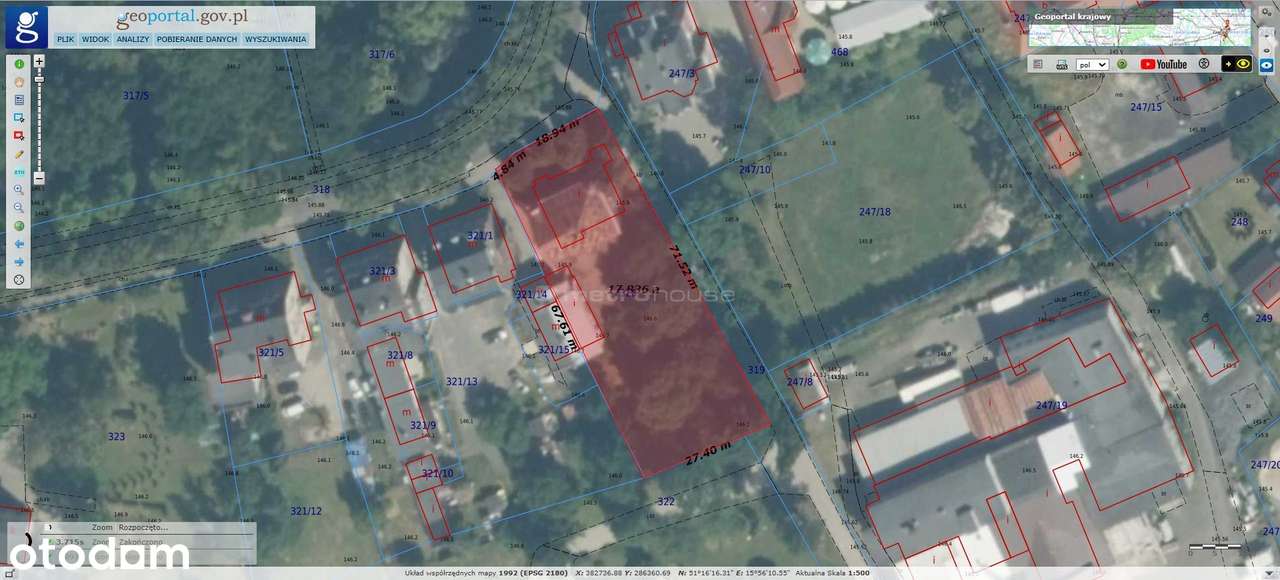The width and height of the screenshot is (1280, 580).
Task: Open the YouTube link
Action: pyautogui.click(x=1163, y=64)
